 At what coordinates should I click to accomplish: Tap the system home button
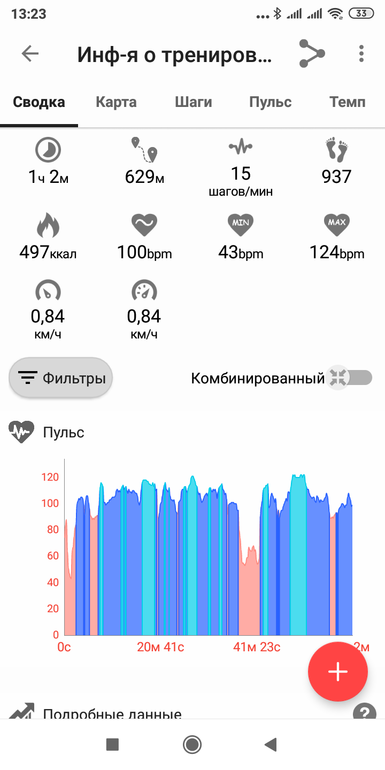click(x=192, y=744)
